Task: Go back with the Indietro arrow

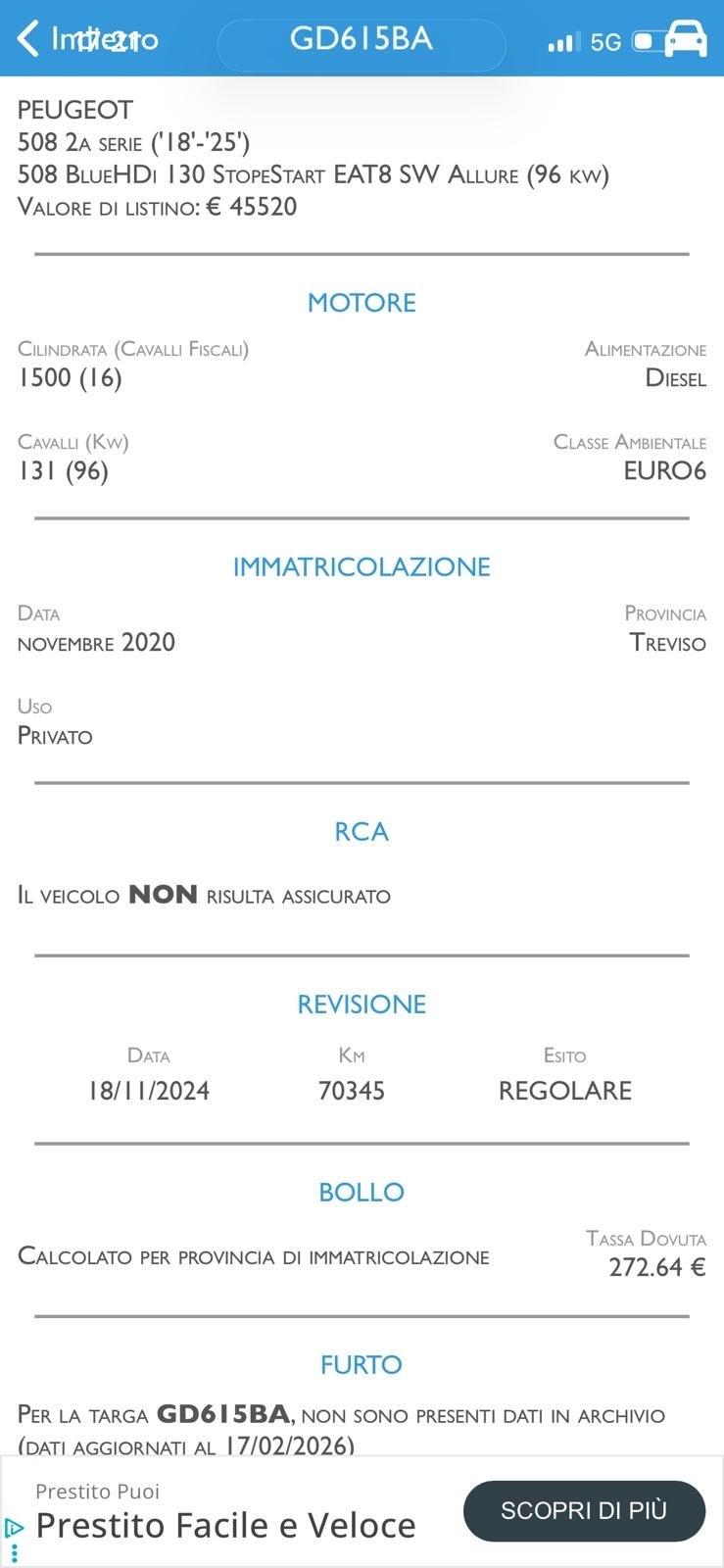Action: 29,39
